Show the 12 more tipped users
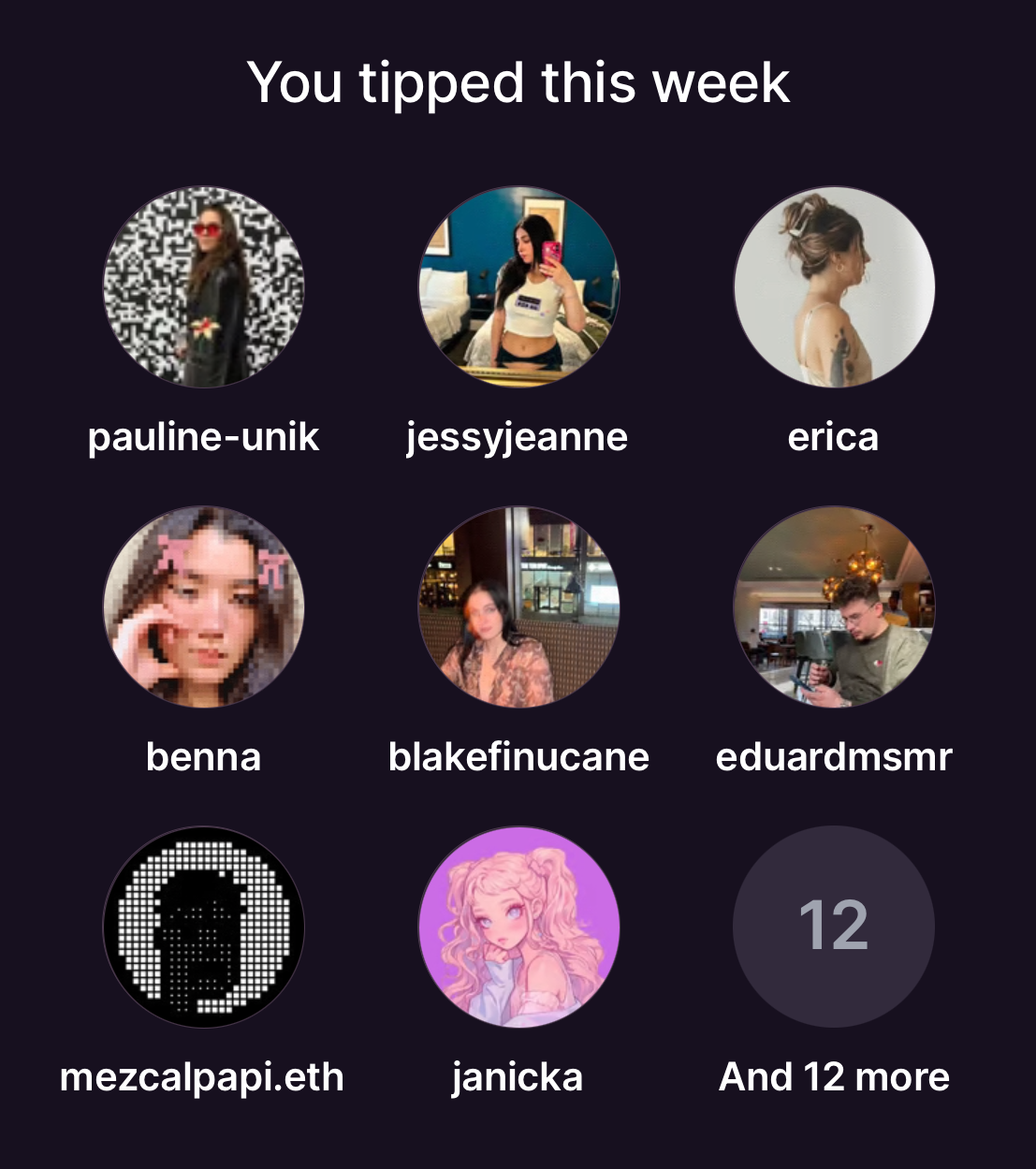The image size is (1036, 1169). tap(833, 927)
